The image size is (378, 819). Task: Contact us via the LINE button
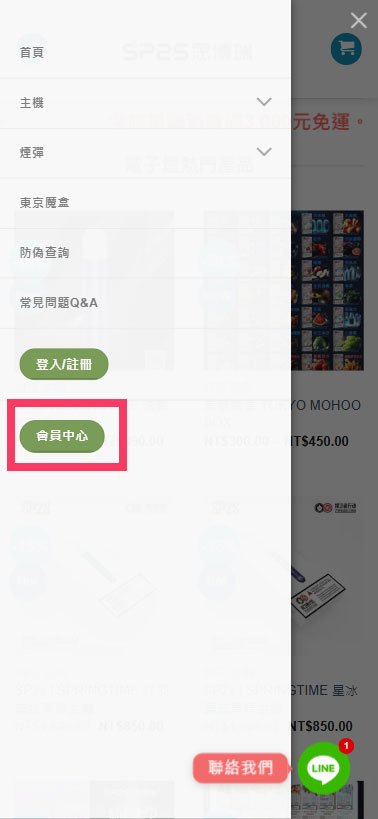[x=324, y=768]
